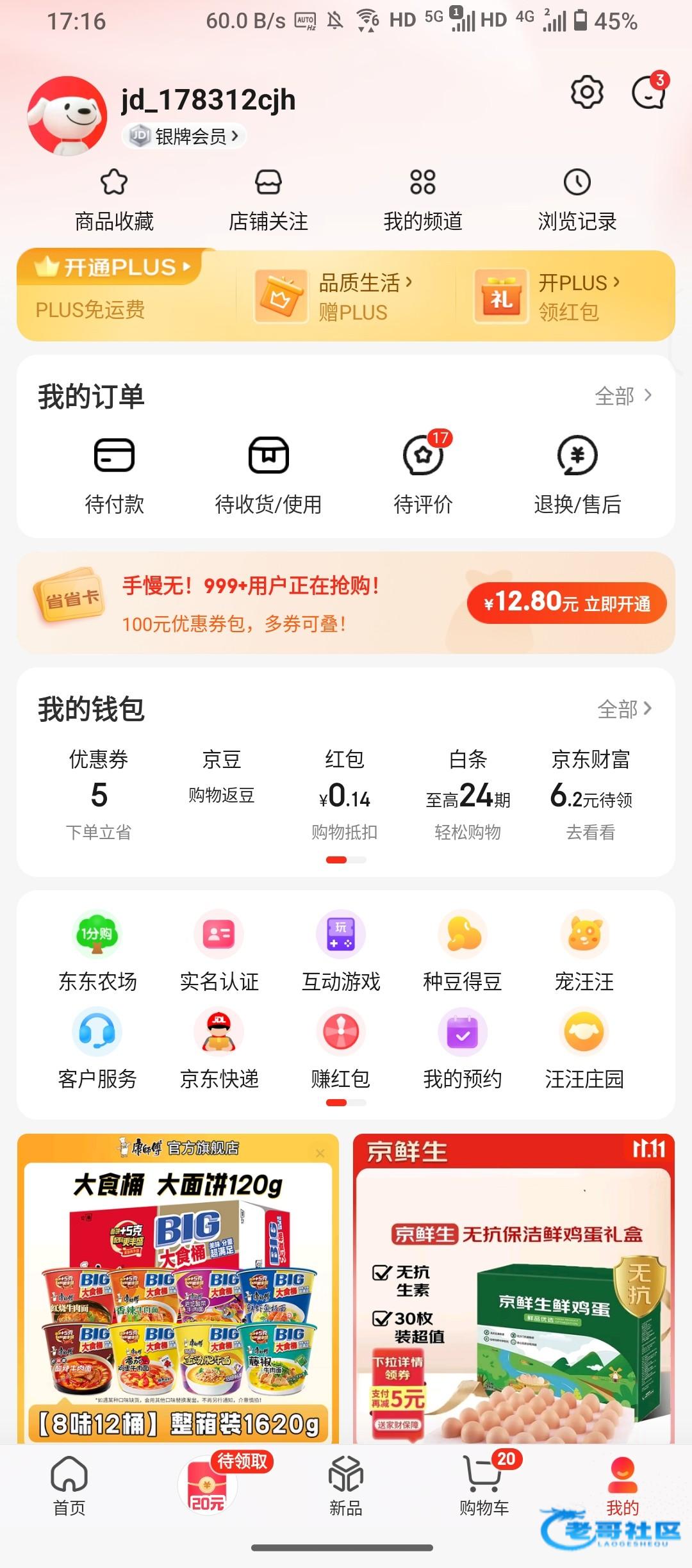Open the messages icon with 3 unread

point(648,93)
